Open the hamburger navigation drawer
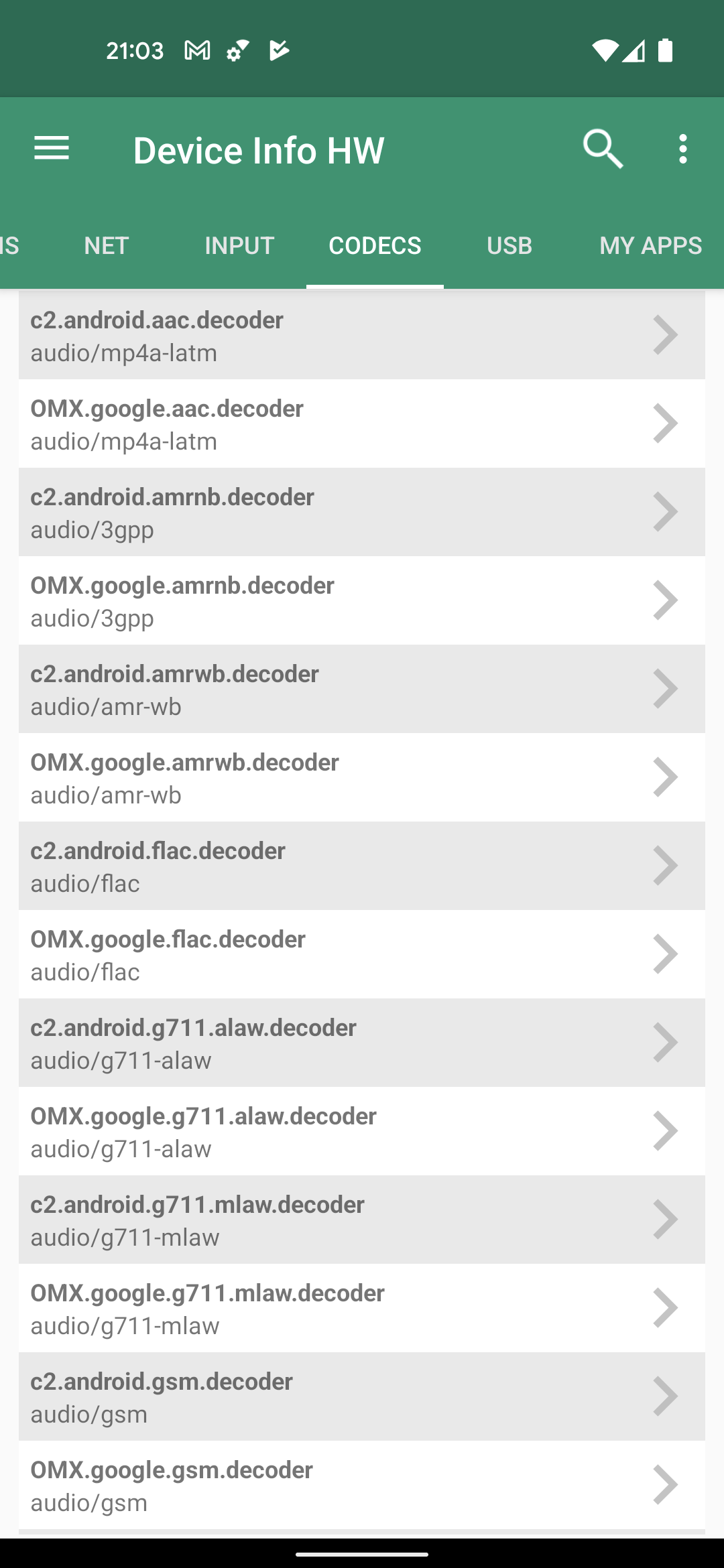The image size is (724, 1568). pyautogui.click(x=52, y=149)
